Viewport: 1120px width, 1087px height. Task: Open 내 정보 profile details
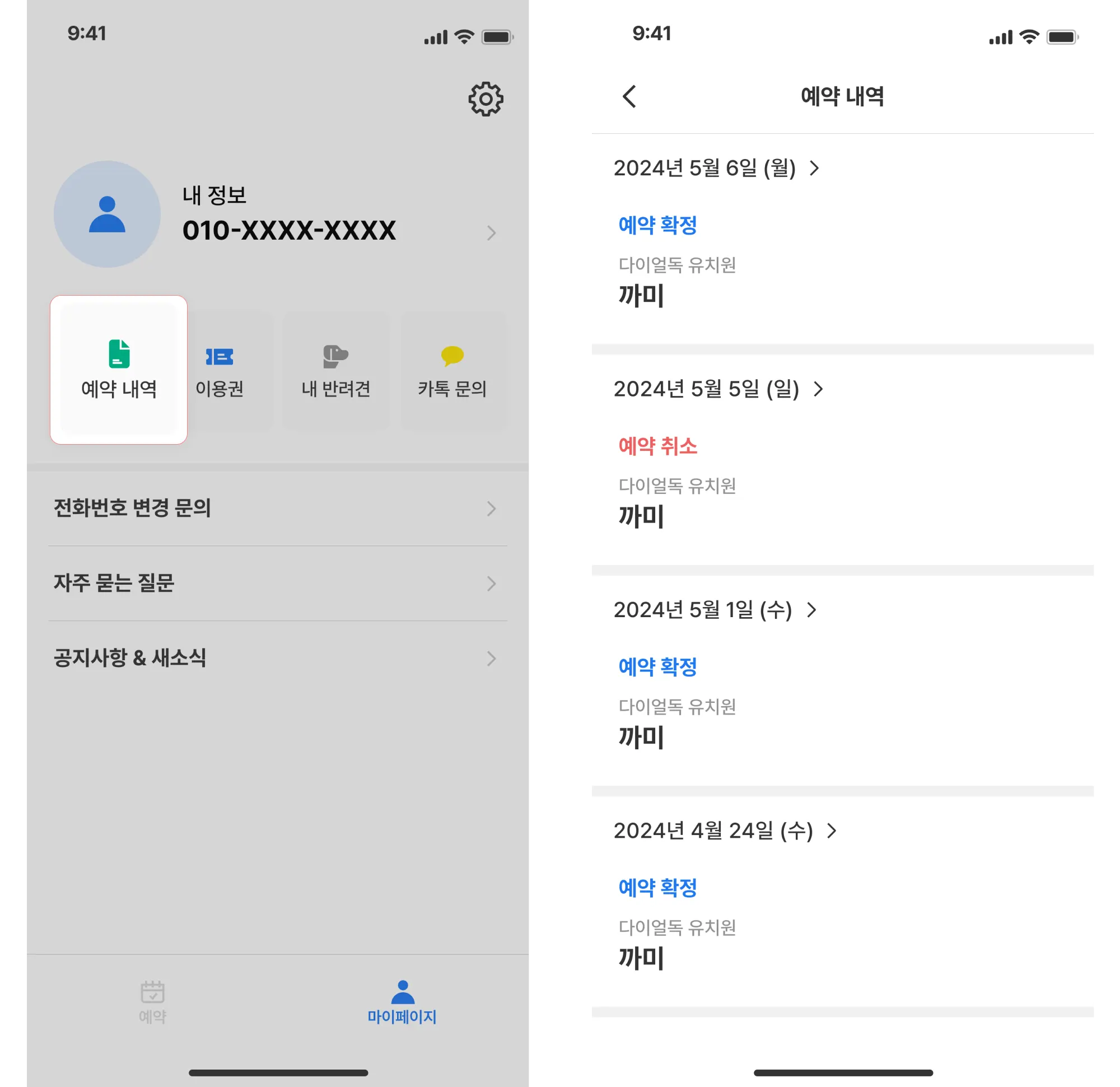click(288, 216)
